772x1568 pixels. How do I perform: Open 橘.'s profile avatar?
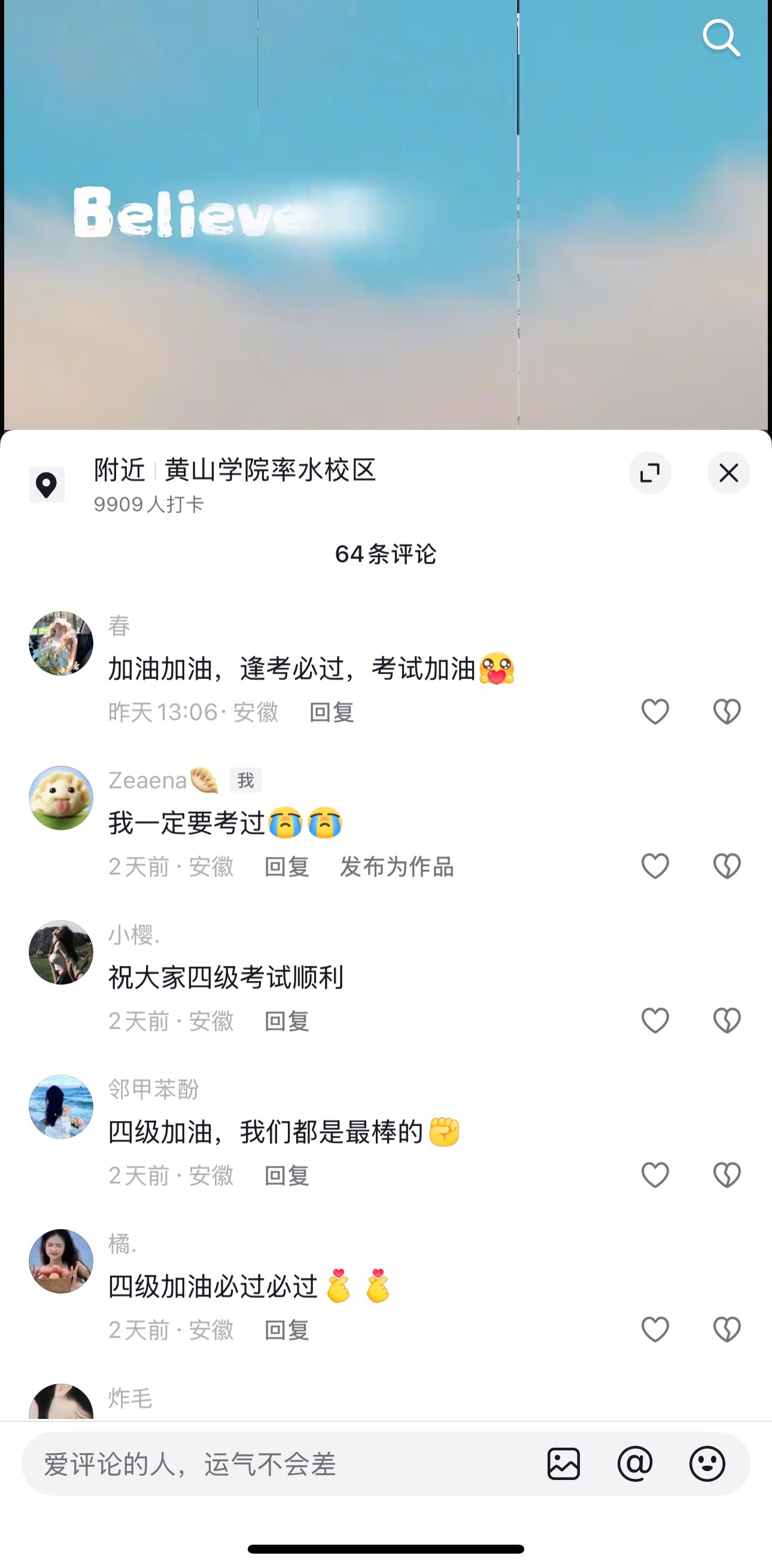pyautogui.click(x=61, y=1261)
